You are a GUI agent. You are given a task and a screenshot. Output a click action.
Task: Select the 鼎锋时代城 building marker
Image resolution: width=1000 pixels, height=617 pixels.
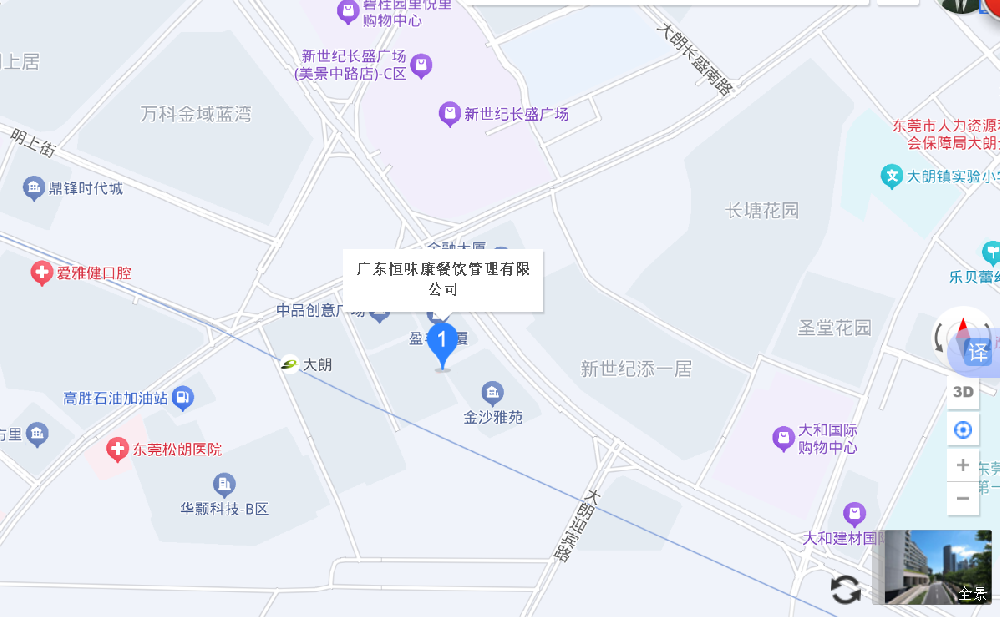coord(33,188)
